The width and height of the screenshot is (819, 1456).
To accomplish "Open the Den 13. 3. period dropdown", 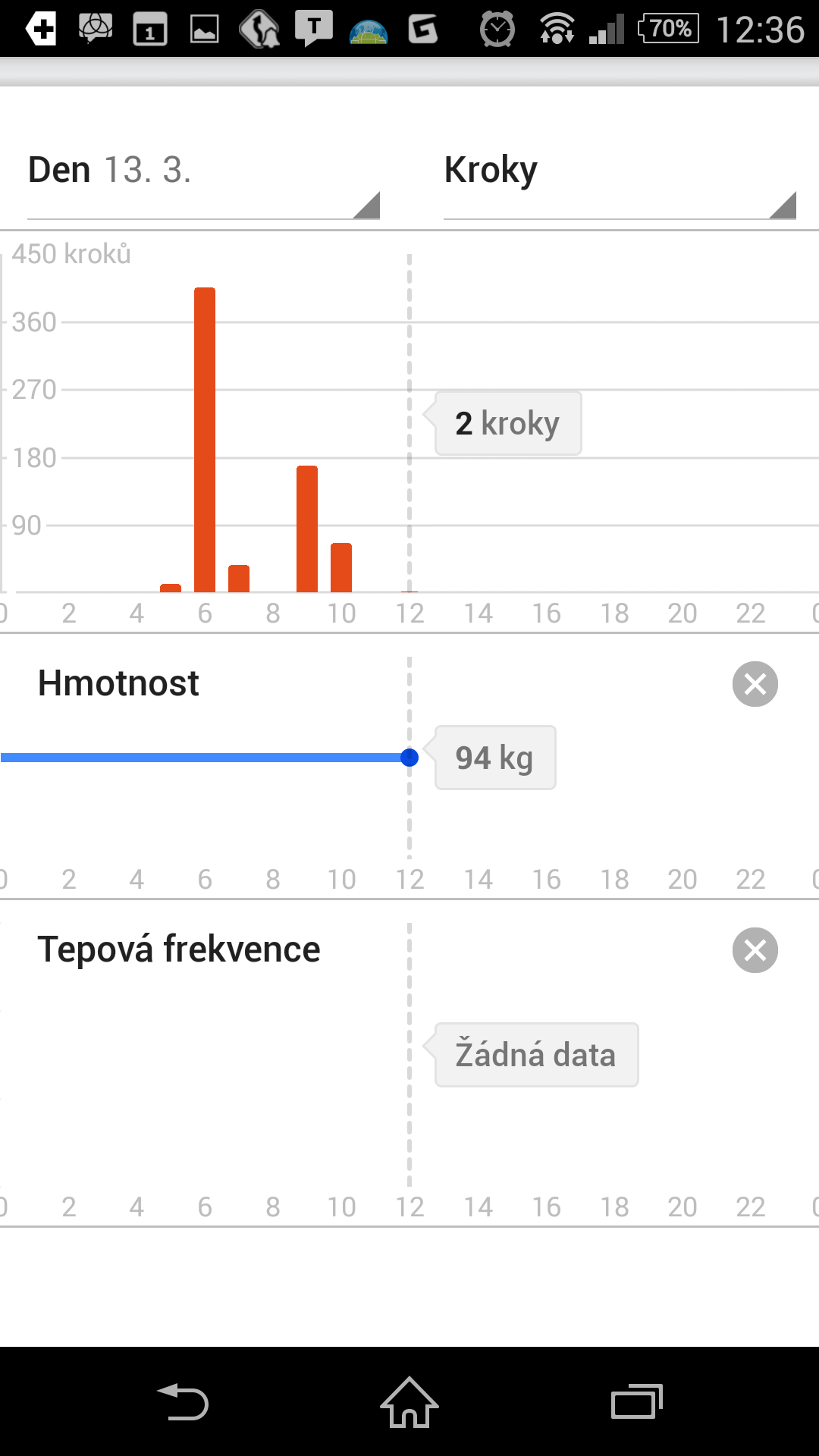I will [x=202, y=182].
